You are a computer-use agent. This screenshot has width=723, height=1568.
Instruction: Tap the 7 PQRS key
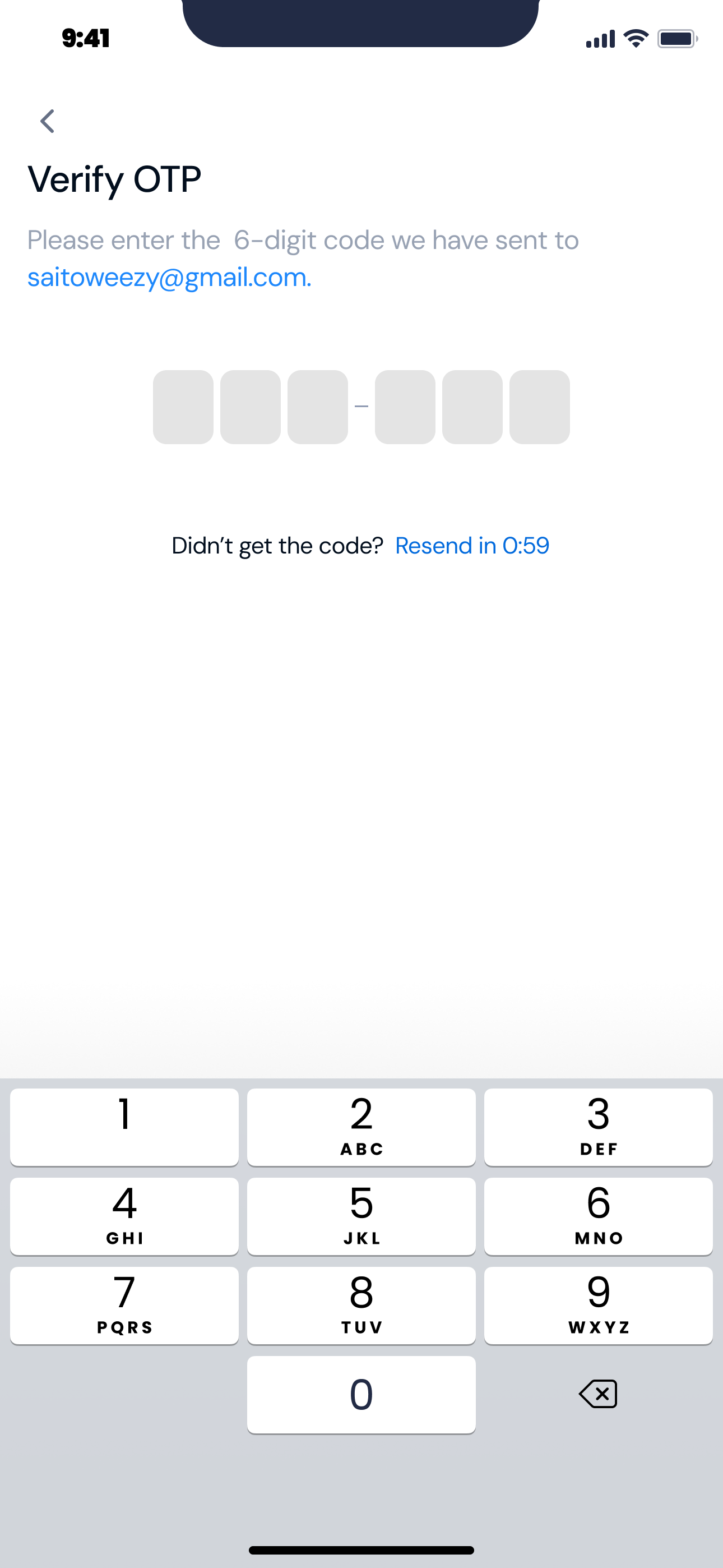124,1305
